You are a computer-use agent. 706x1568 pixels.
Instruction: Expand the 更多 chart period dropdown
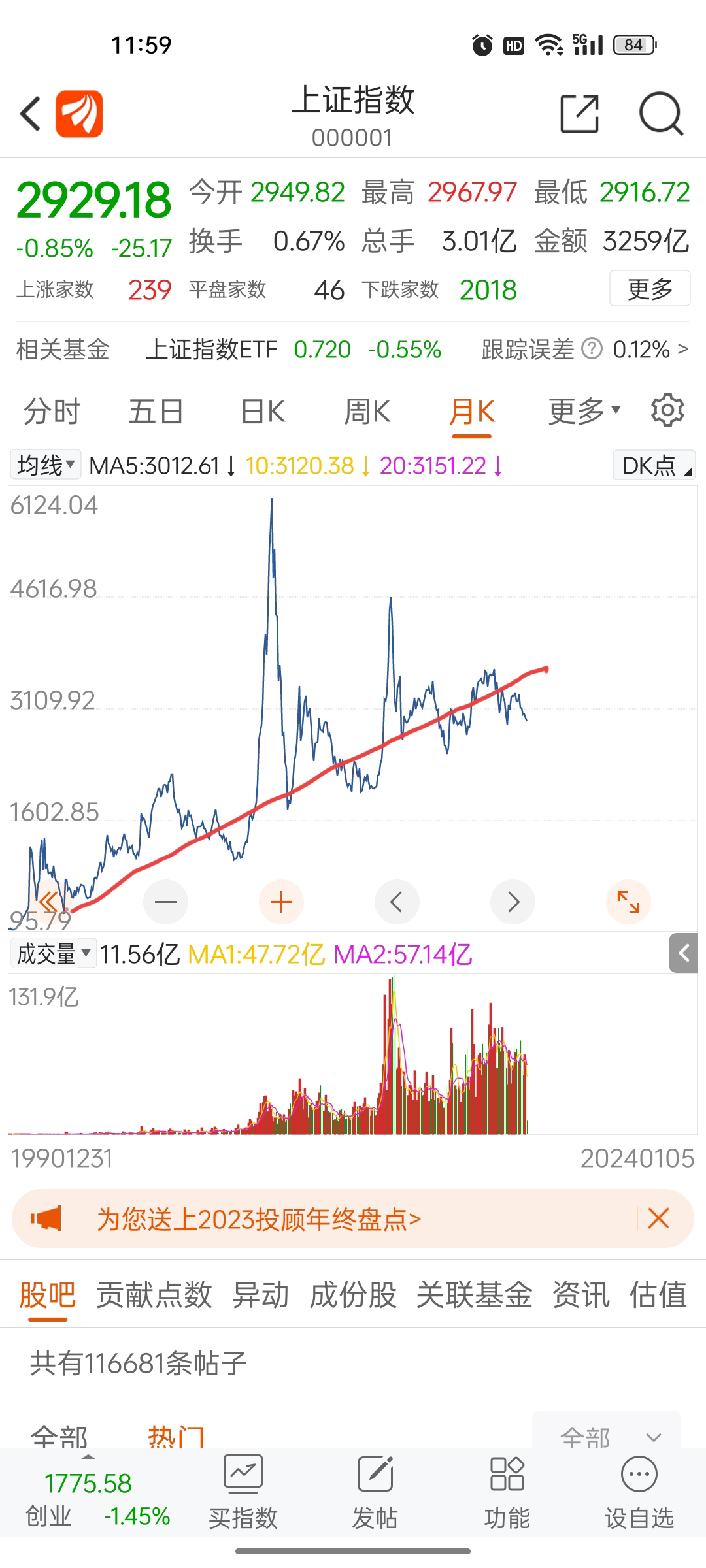[x=583, y=412]
